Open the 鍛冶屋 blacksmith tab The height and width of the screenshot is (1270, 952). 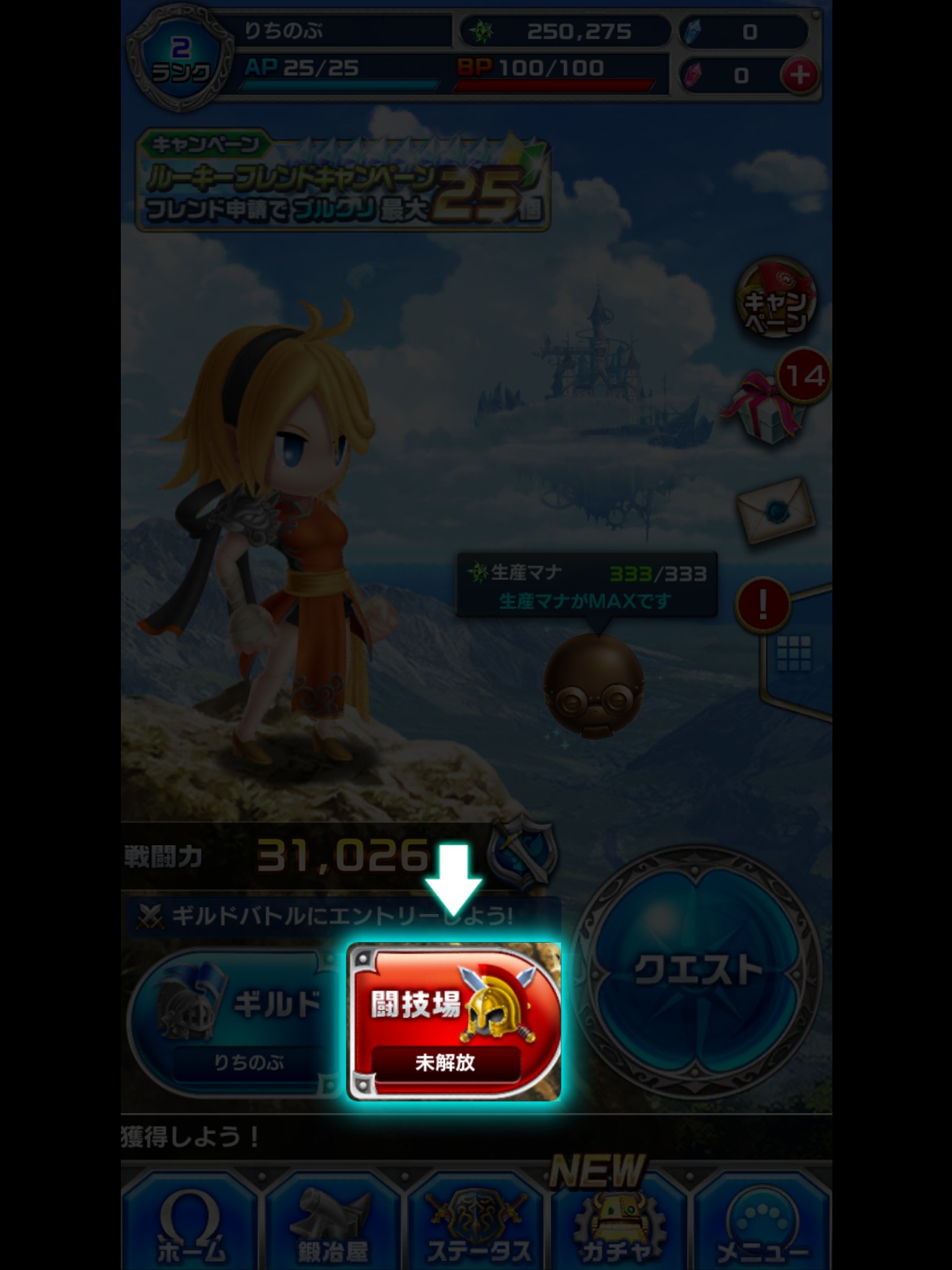(333, 1221)
